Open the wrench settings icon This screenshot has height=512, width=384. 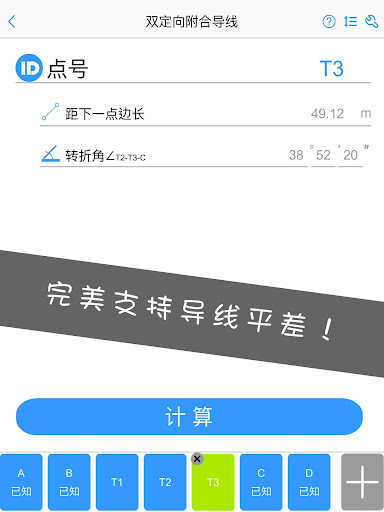(371, 22)
